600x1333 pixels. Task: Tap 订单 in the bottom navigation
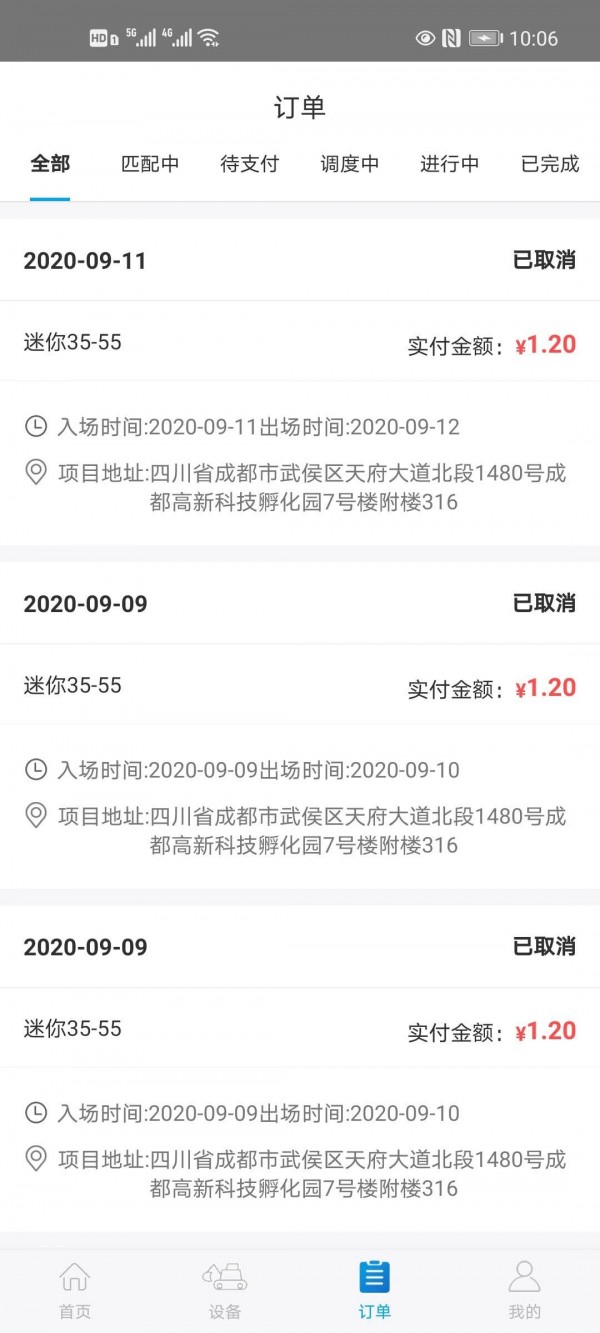click(375, 1290)
